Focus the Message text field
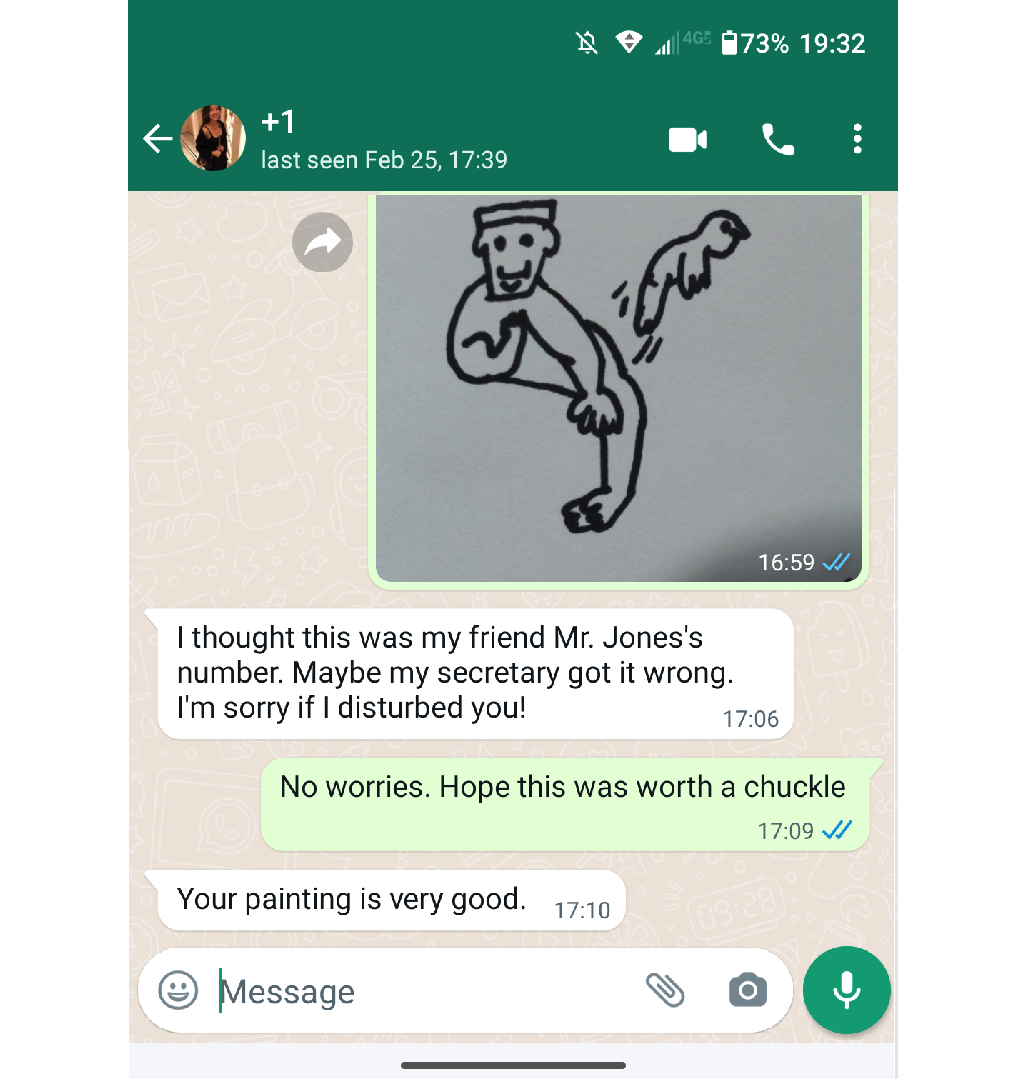The image size is (1020, 1080). [x=420, y=991]
